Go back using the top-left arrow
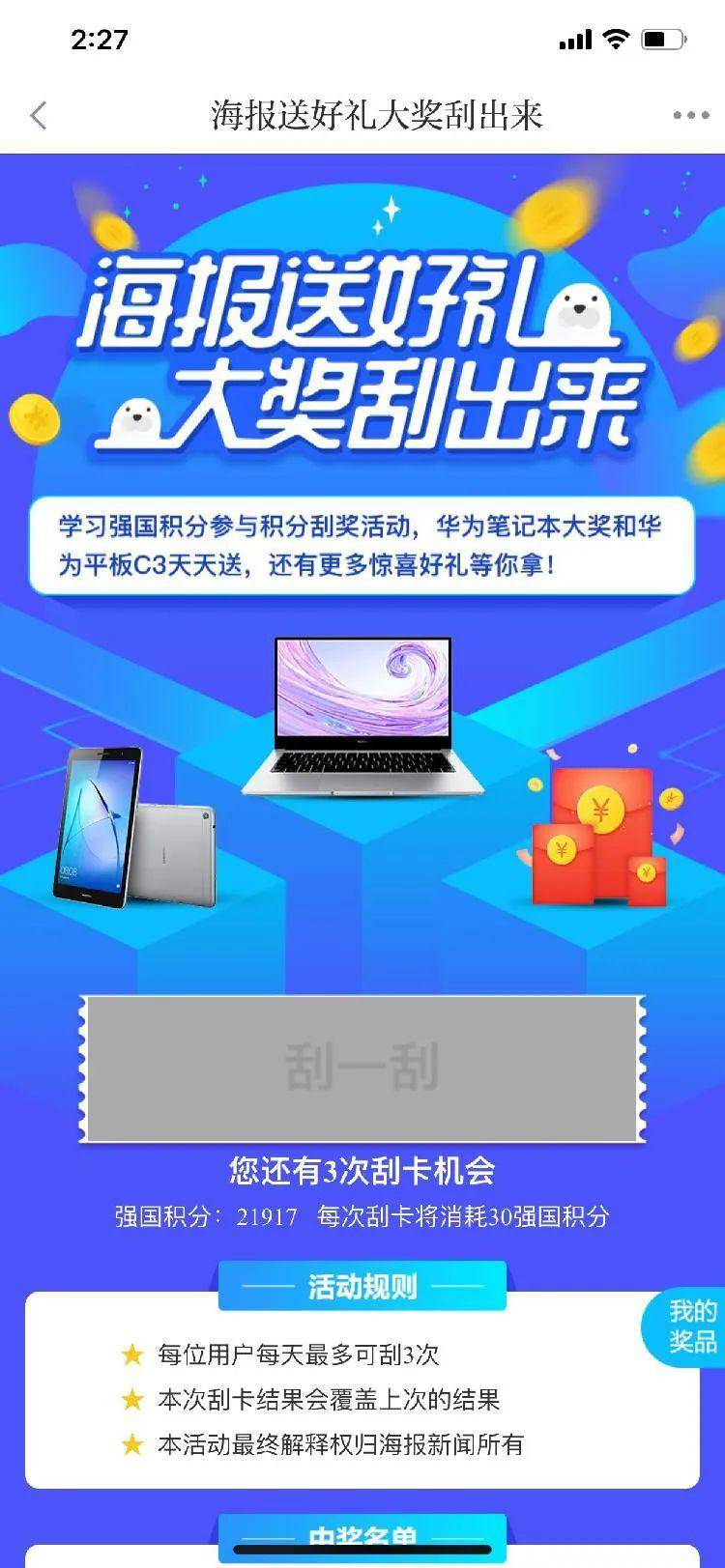Viewport: 725px width, 1568px height. (39, 116)
